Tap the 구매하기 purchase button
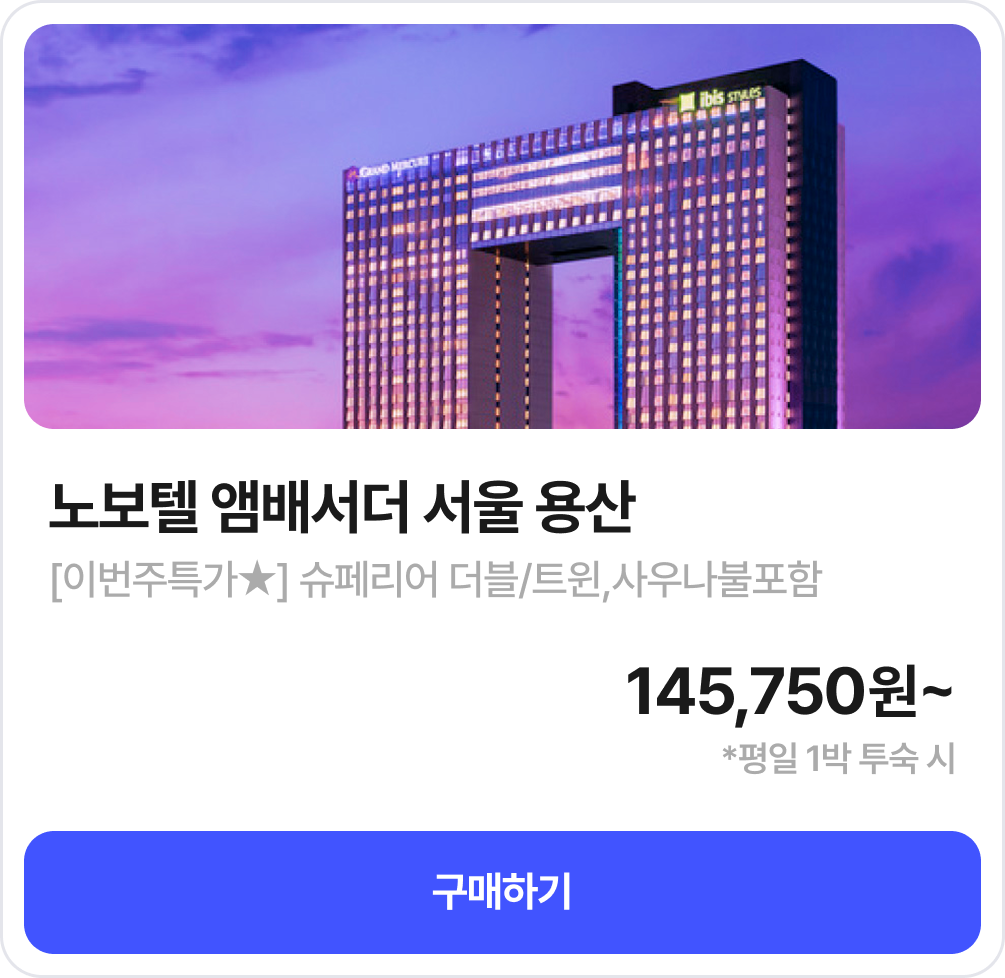The width and height of the screenshot is (1005, 978). [x=502, y=891]
